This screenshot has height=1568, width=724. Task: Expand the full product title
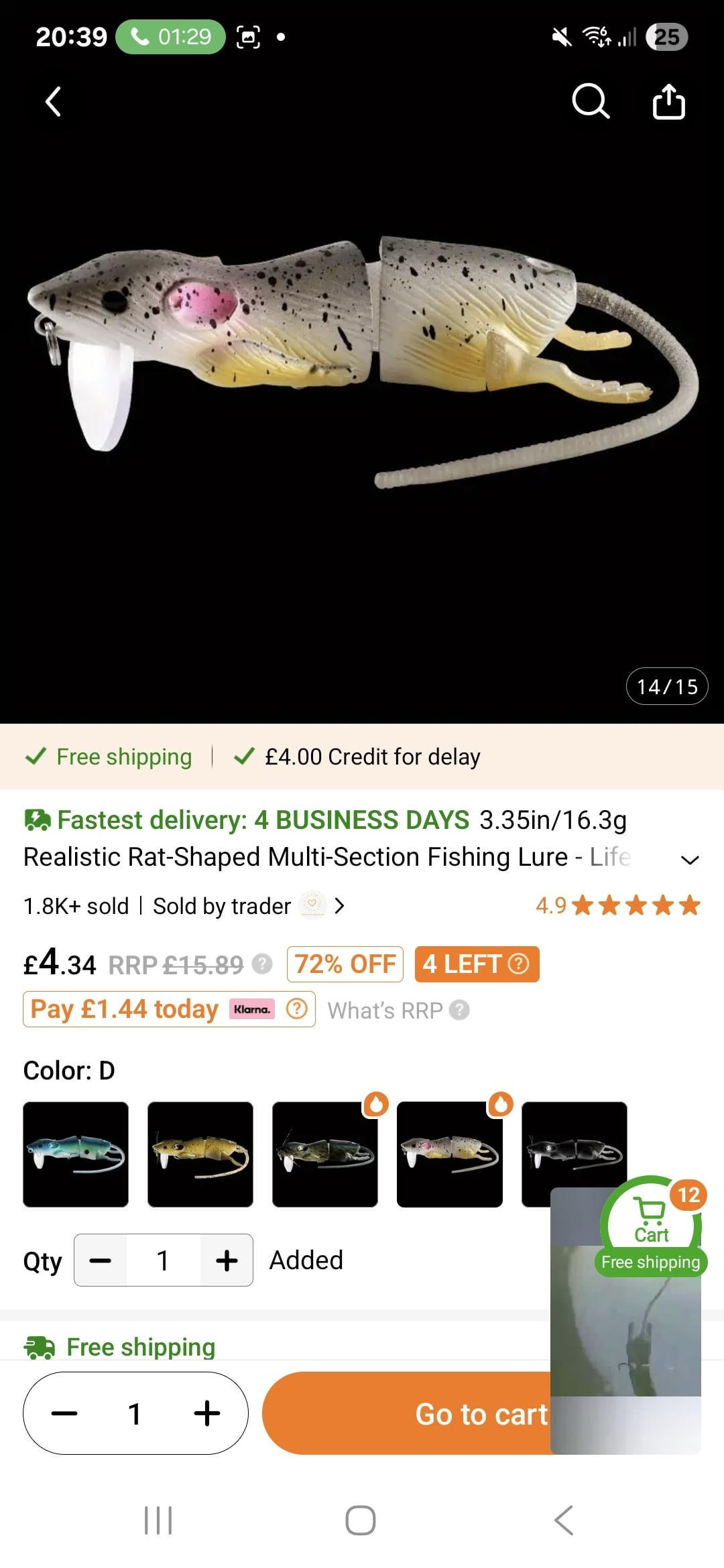(689, 859)
